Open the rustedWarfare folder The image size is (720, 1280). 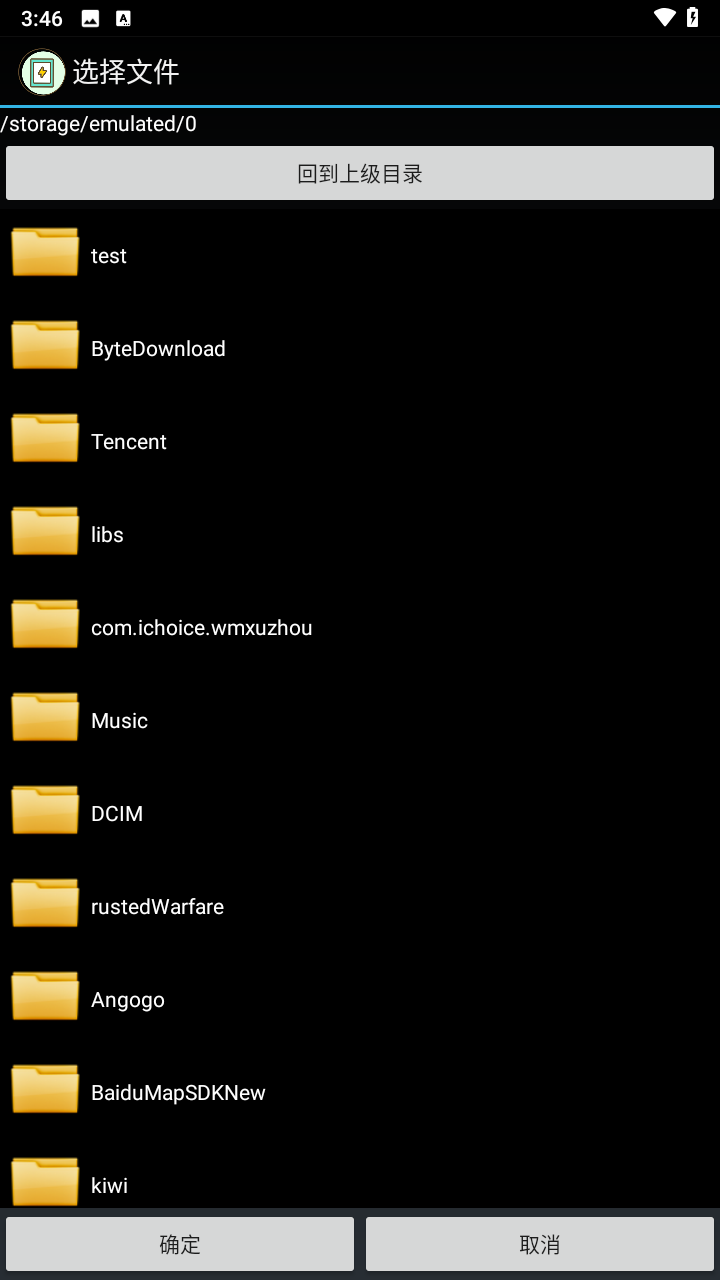pos(157,906)
